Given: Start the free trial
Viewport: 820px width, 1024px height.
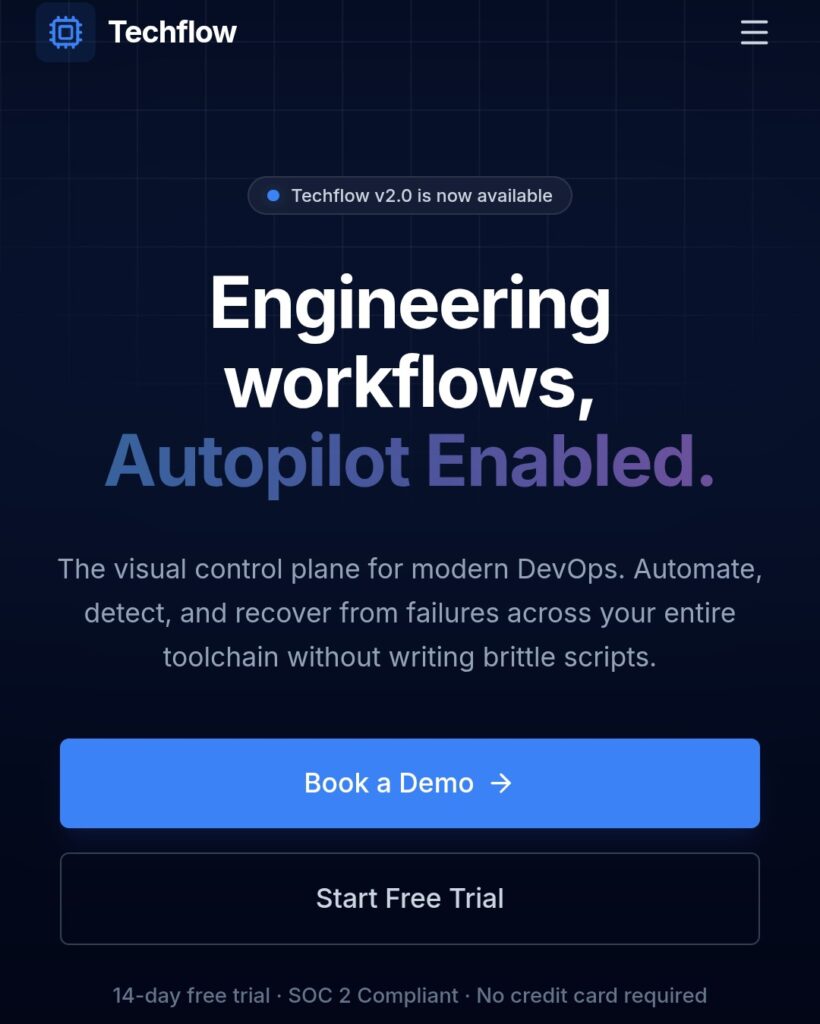Looking at the screenshot, I should coord(409,898).
